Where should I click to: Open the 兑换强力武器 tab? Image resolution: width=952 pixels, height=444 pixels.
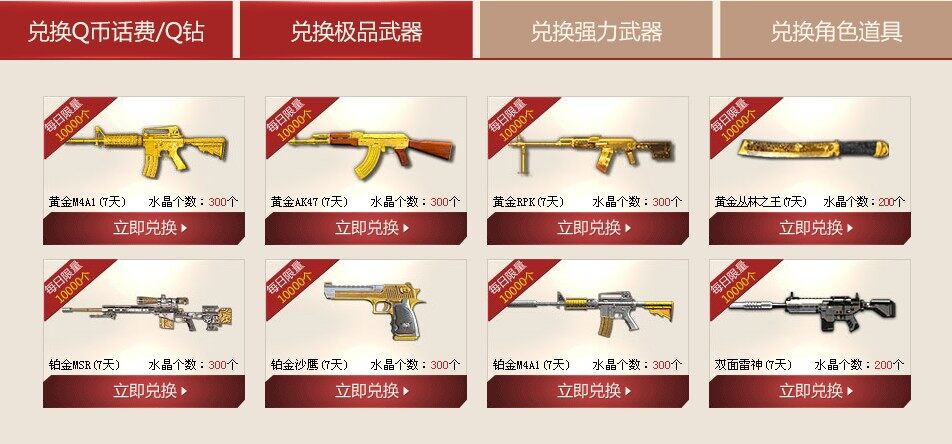tap(596, 31)
